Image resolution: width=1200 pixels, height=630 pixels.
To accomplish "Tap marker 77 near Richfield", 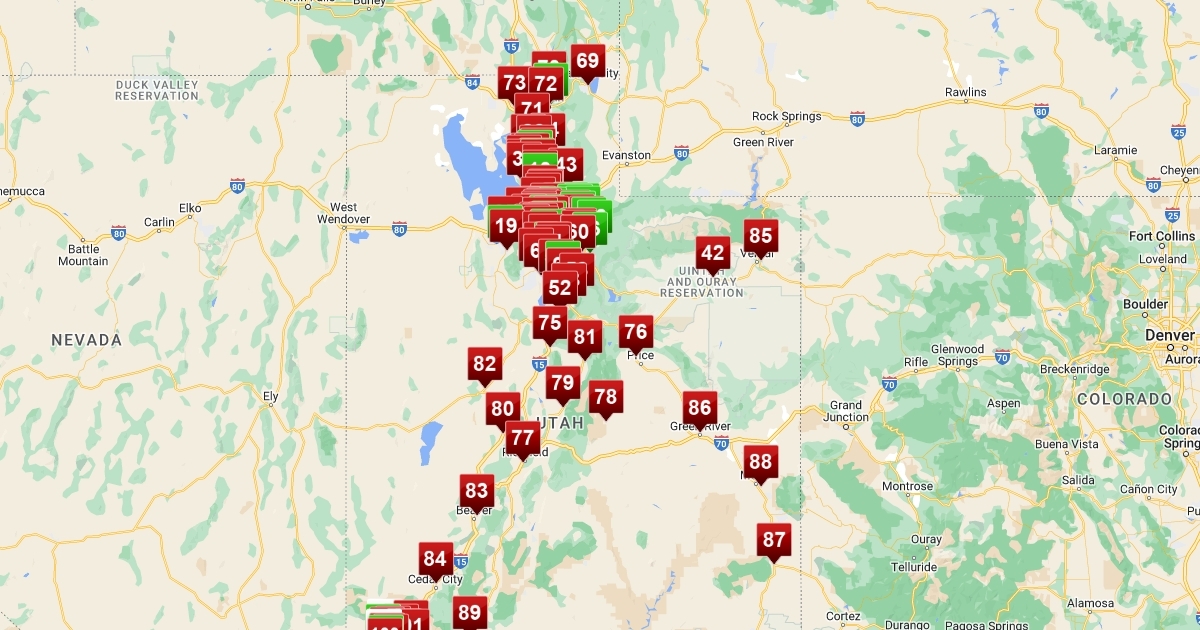I will (522, 437).
